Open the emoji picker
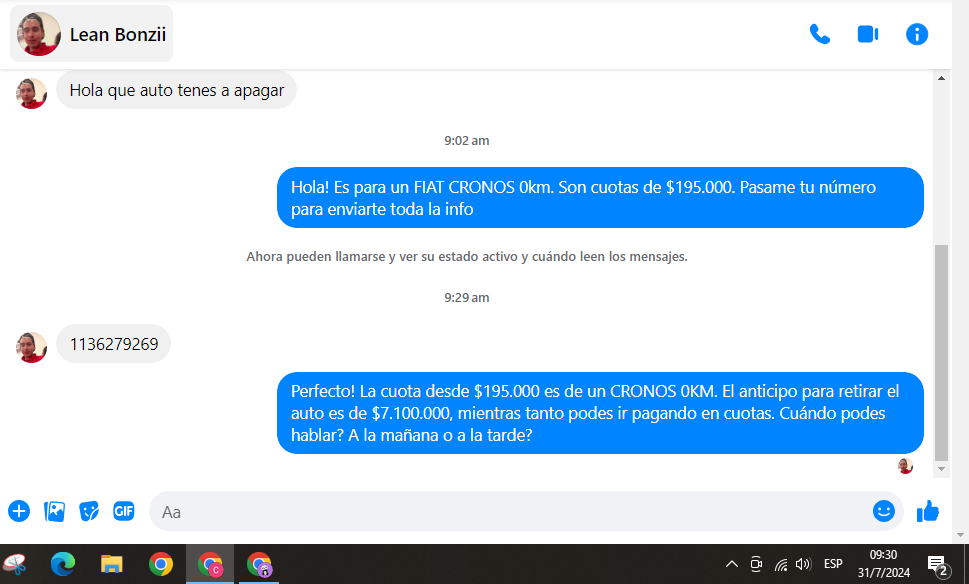 pos(883,511)
